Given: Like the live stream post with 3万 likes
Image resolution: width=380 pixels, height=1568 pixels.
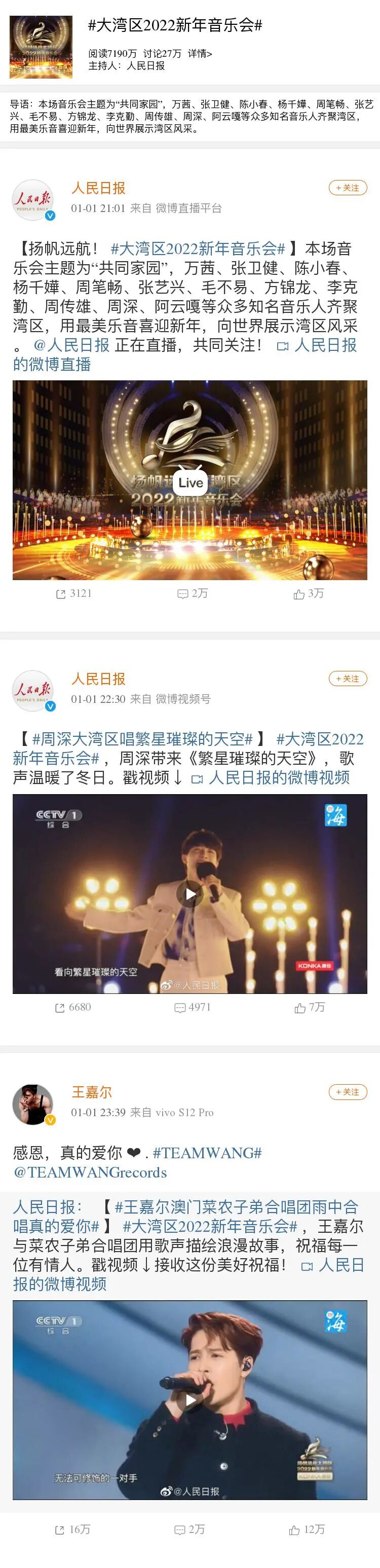Looking at the screenshot, I should pyautogui.click(x=308, y=593).
